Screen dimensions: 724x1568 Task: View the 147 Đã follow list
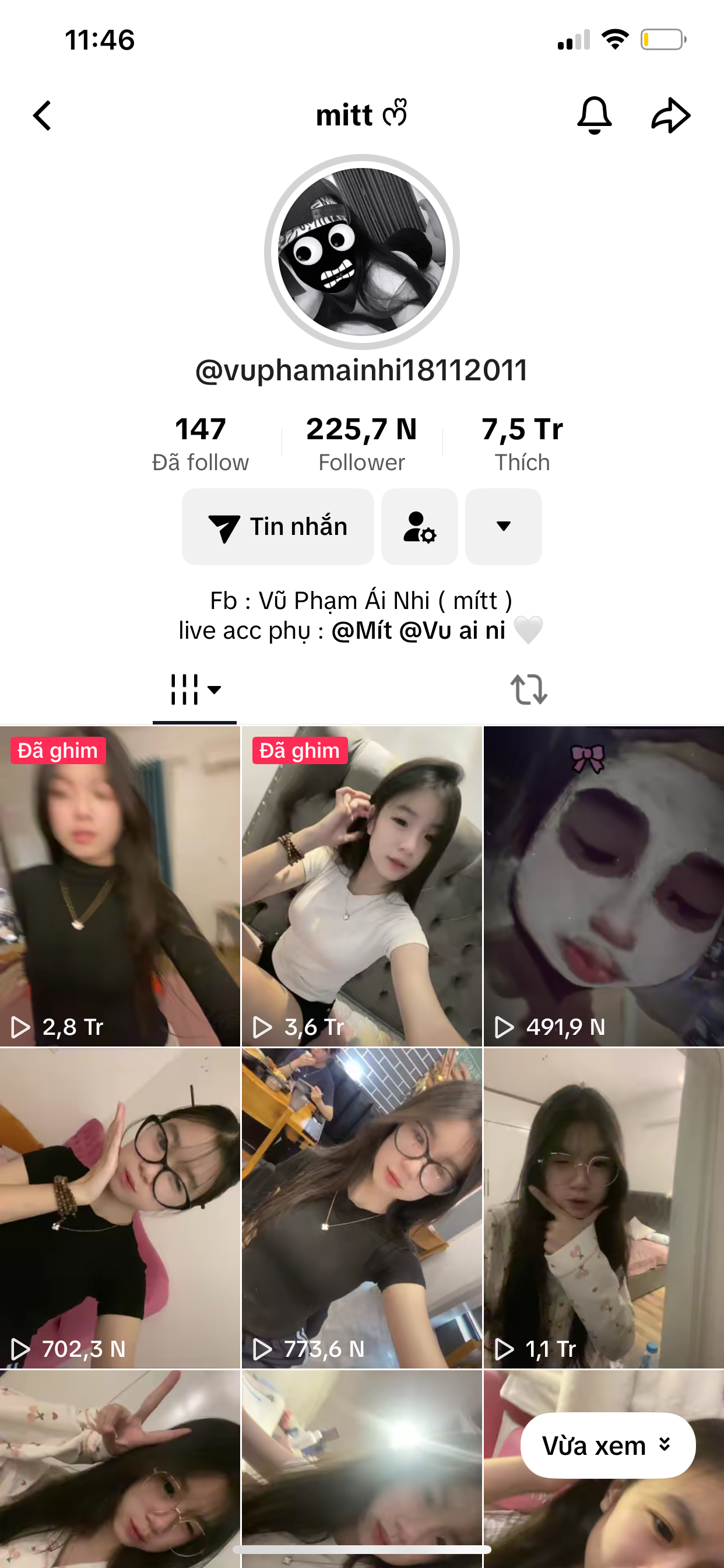pyautogui.click(x=200, y=443)
